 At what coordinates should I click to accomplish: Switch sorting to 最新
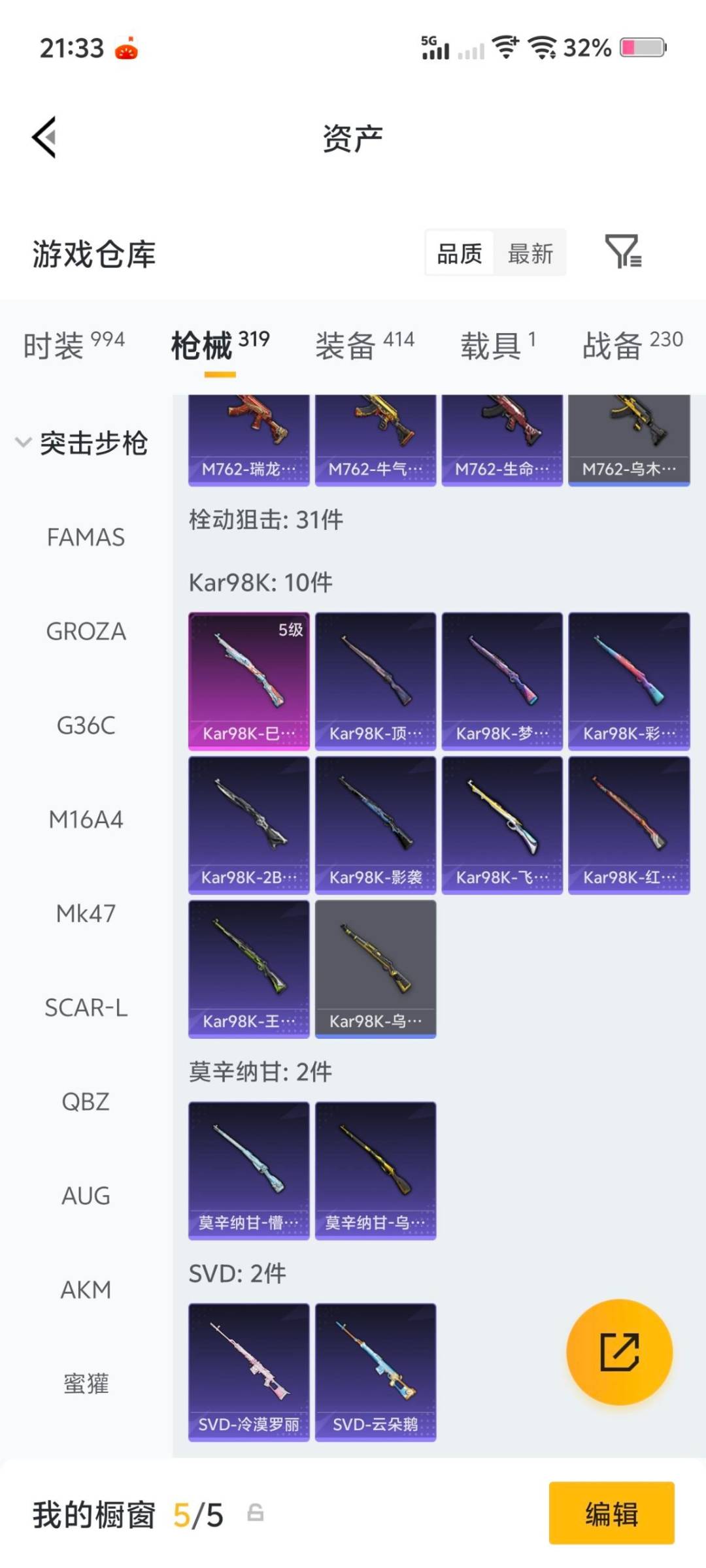[531, 253]
